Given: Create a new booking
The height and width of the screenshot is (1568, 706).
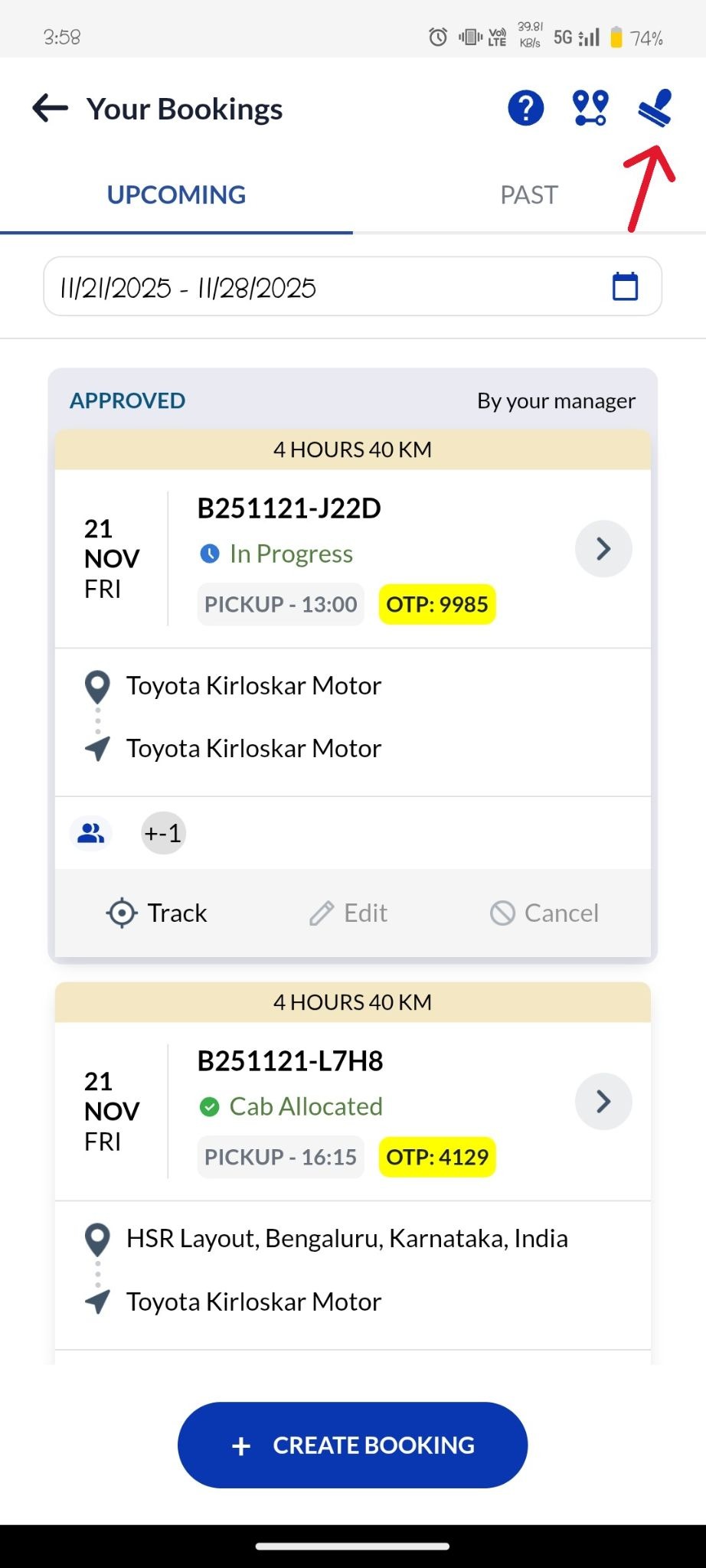Looking at the screenshot, I should [x=352, y=1445].
